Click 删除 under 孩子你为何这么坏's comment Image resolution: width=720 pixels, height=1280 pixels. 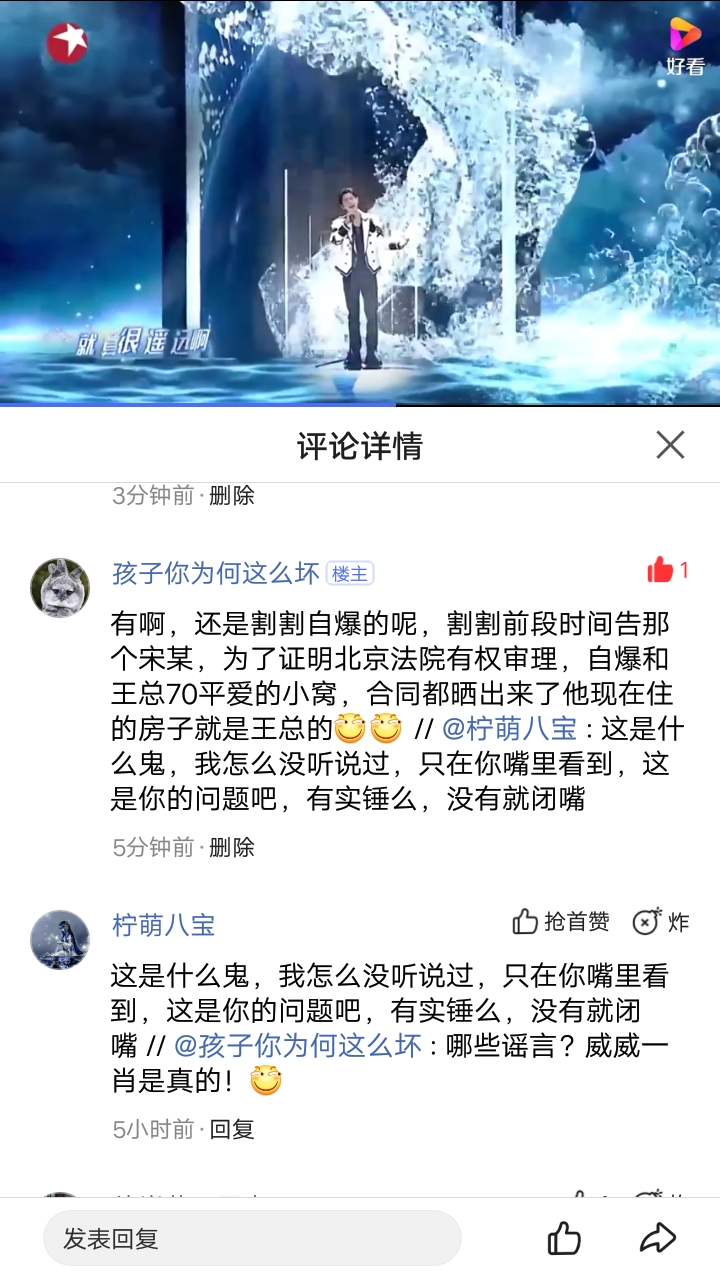pyautogui.click(x=230, y=848)
